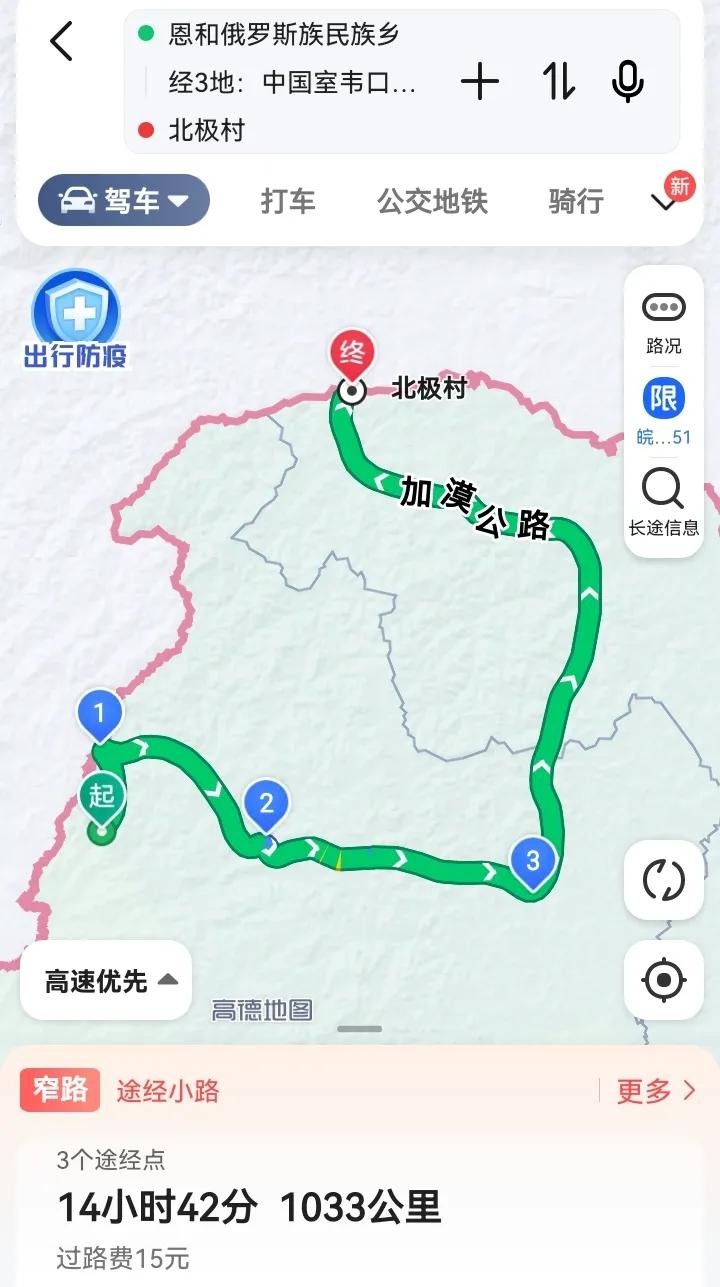The height and width of the screenshot is (1287, 720).
Task: Go back using the top-left arrow
Action: click(x=62, y=42)
